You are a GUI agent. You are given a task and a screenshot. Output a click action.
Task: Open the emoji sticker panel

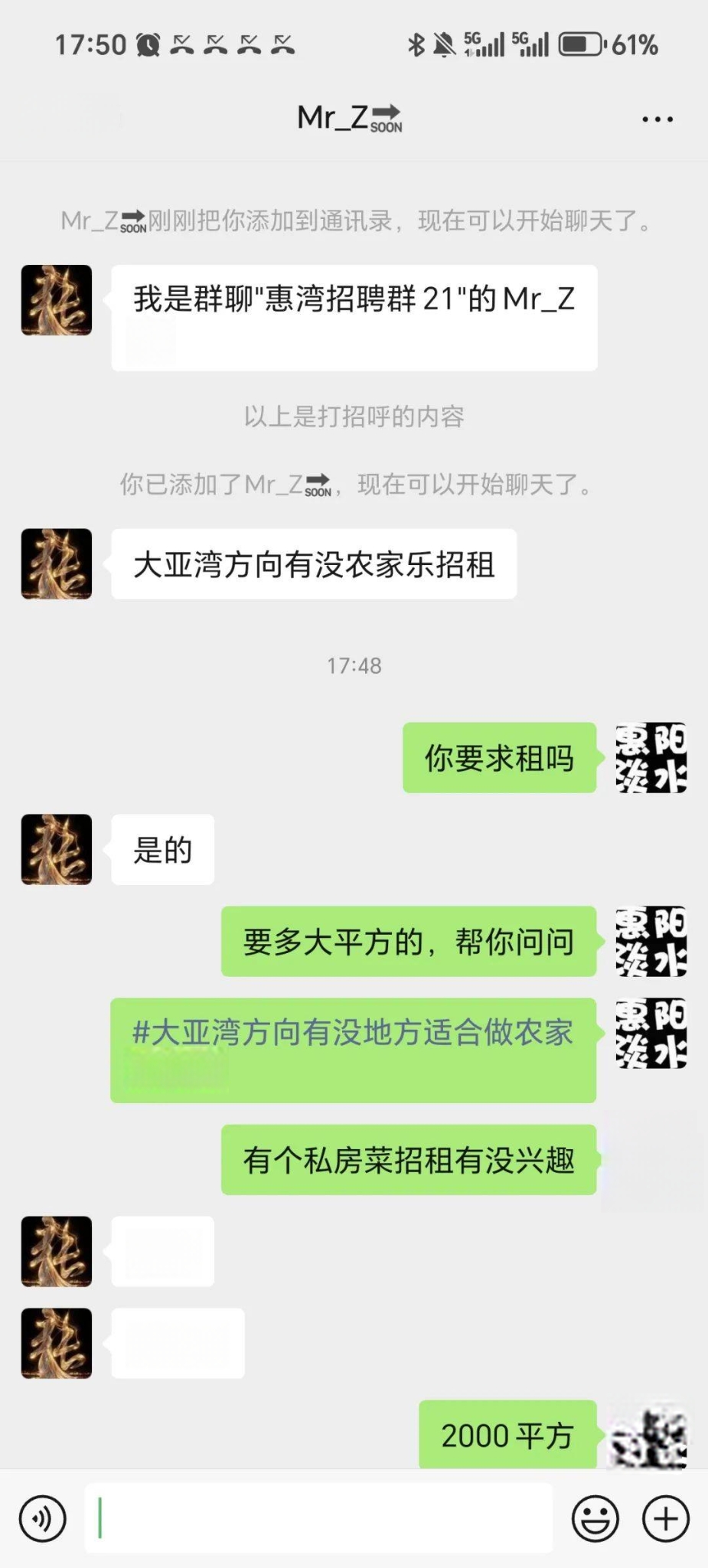[x=595, y=1518]
